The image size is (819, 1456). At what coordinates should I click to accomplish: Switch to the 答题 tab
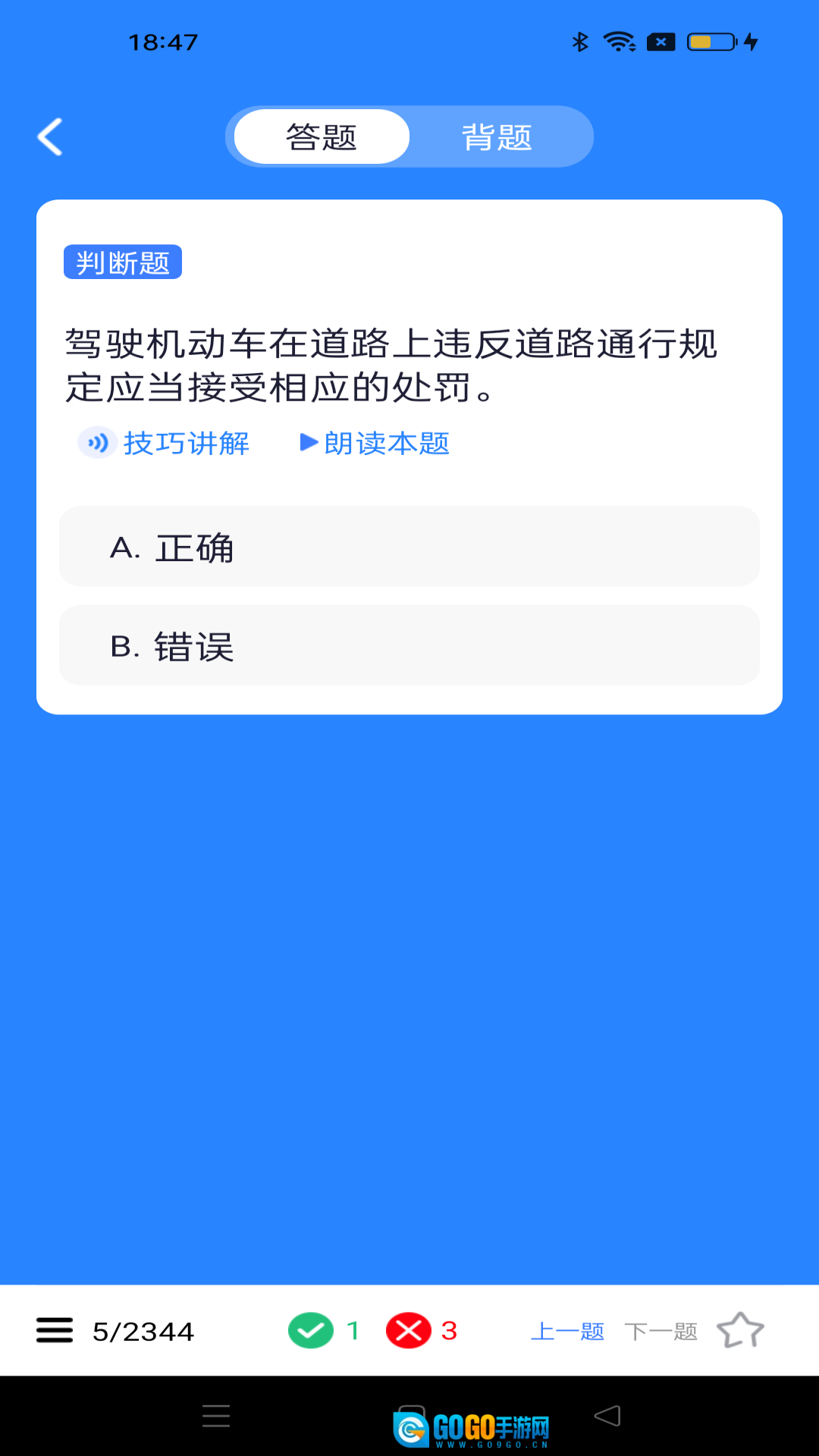click(x=322, y=137)
